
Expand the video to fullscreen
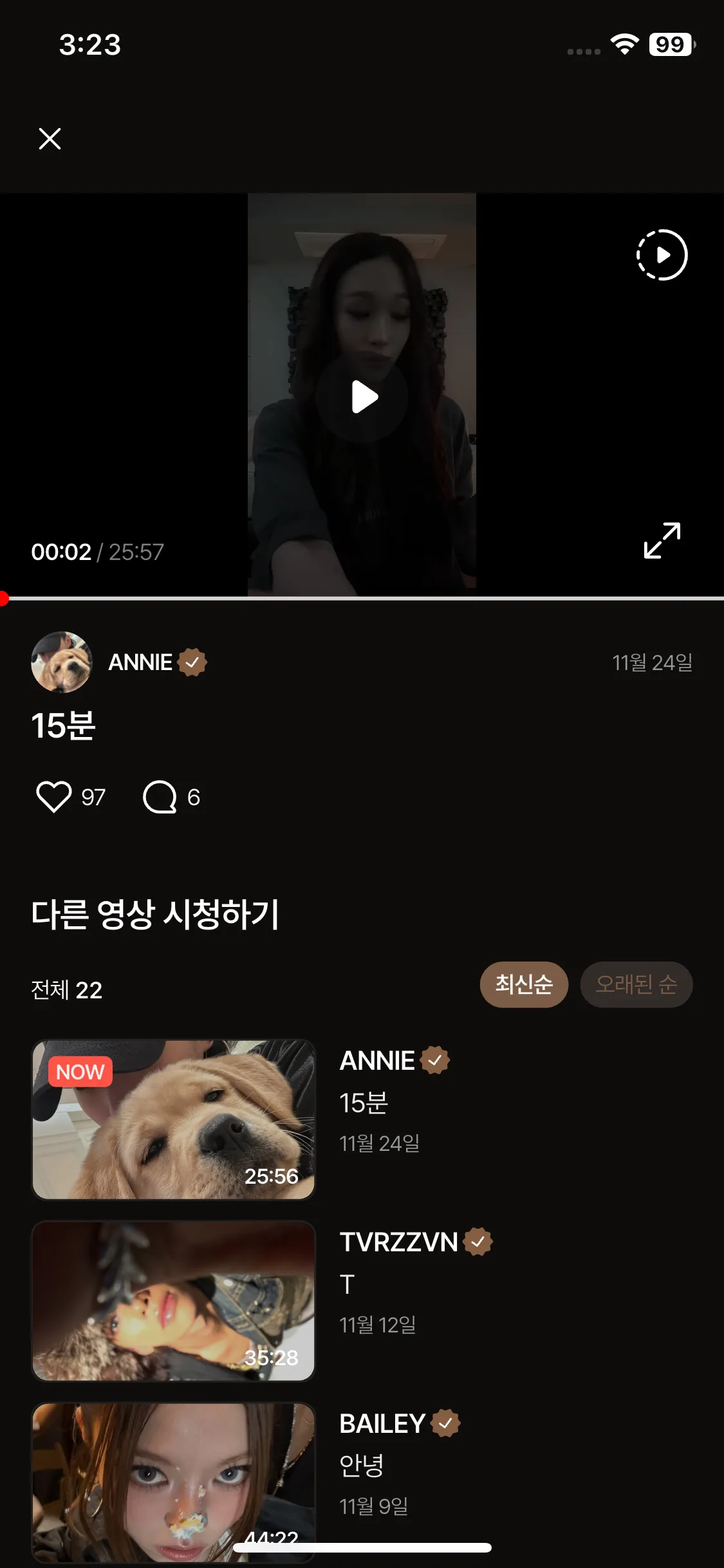(662, 541)
